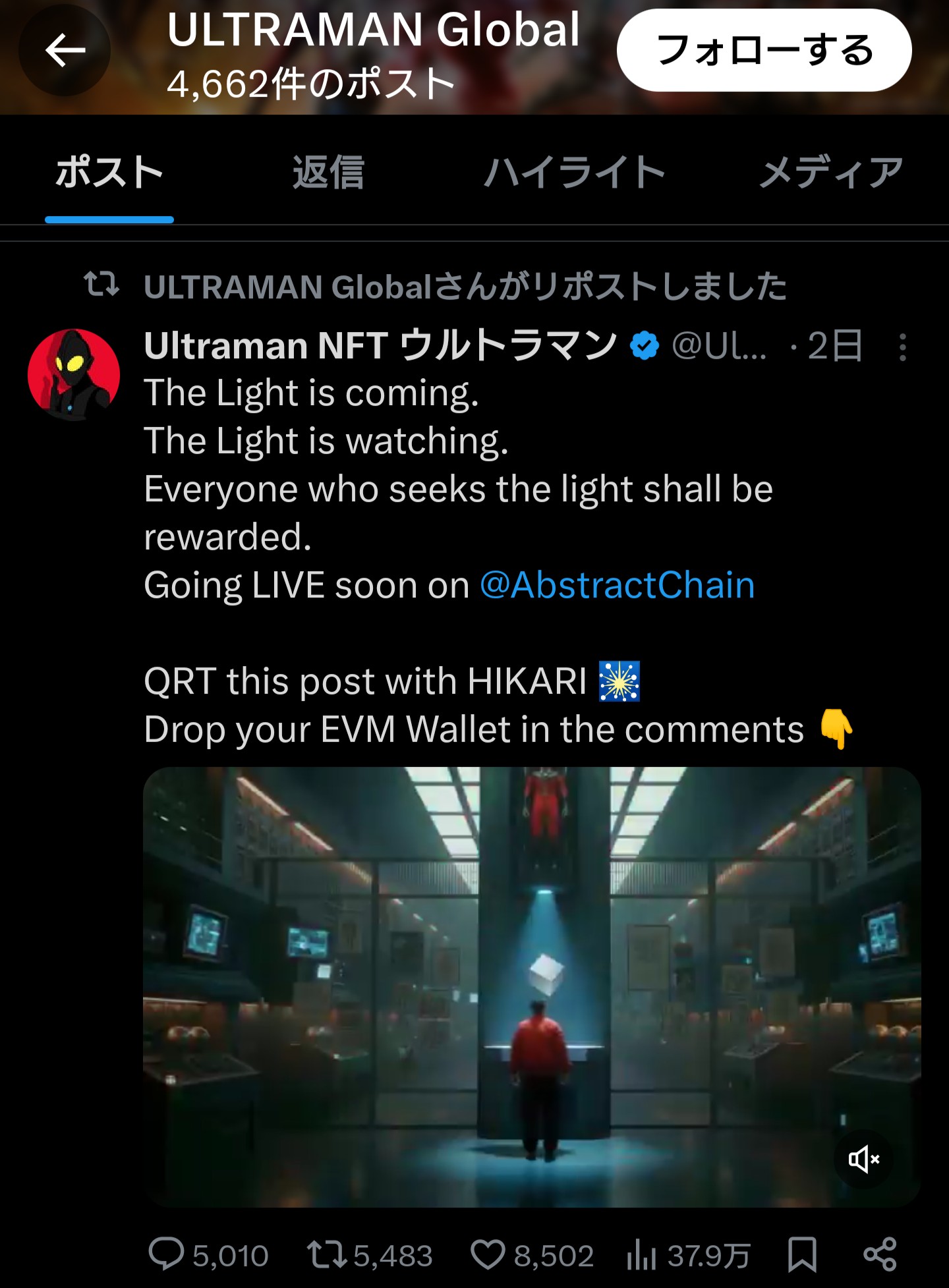Unmute the video sound

[x=864, y=1159]
